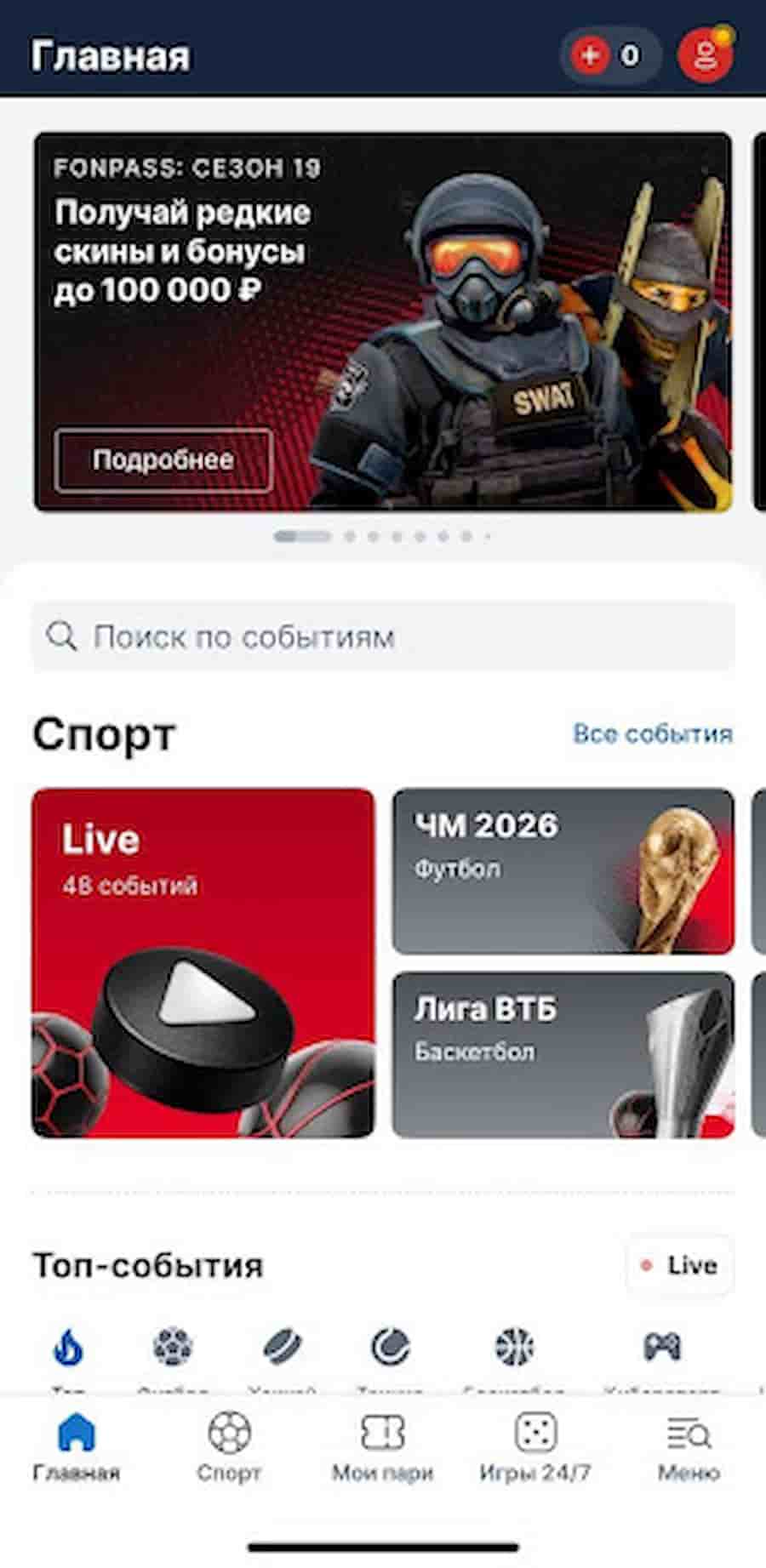Select the hockey puck category icon
The width and height of the screenshot is (766, 1568).
(x=282, y=1347)
